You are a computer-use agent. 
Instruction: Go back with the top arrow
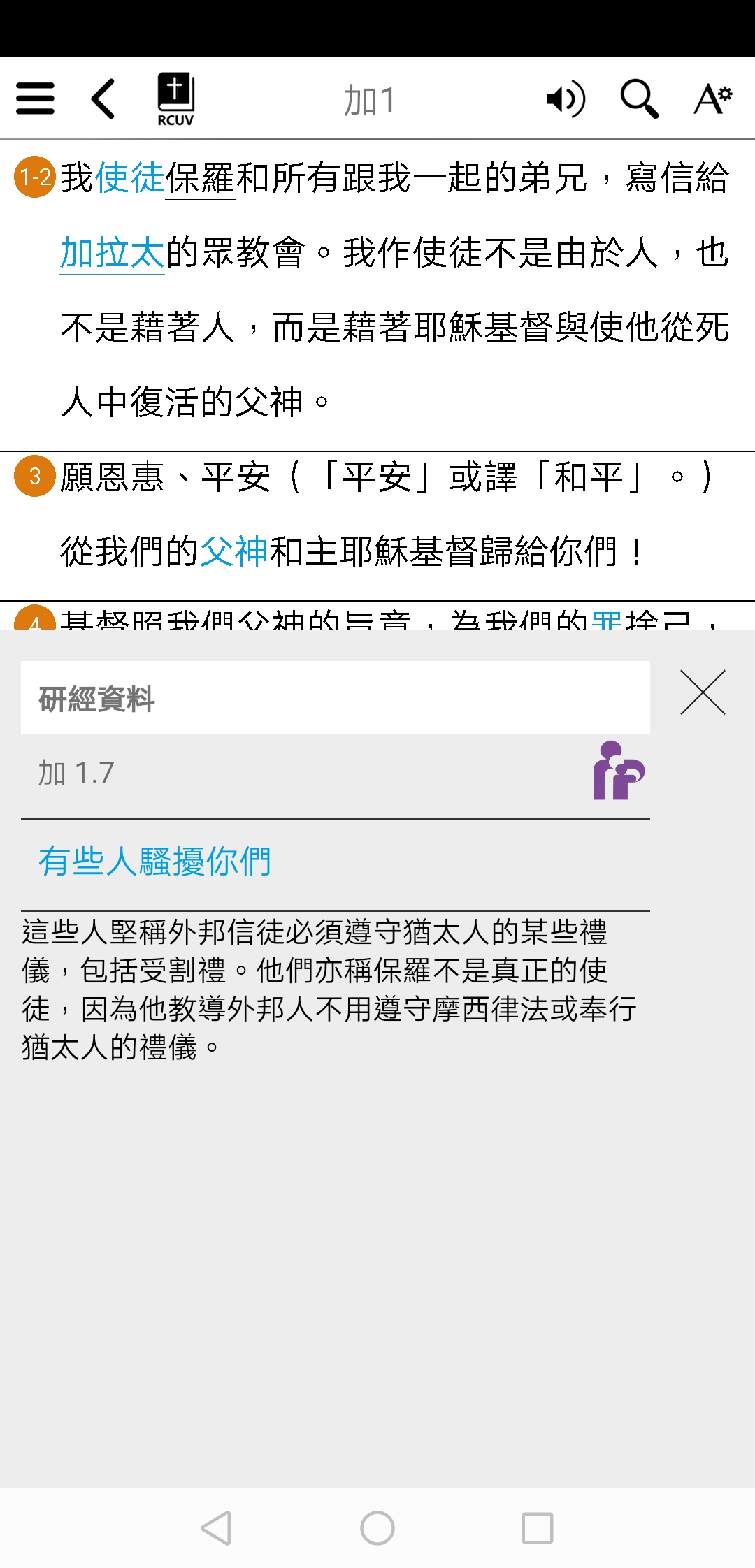[x=103, y=99]
